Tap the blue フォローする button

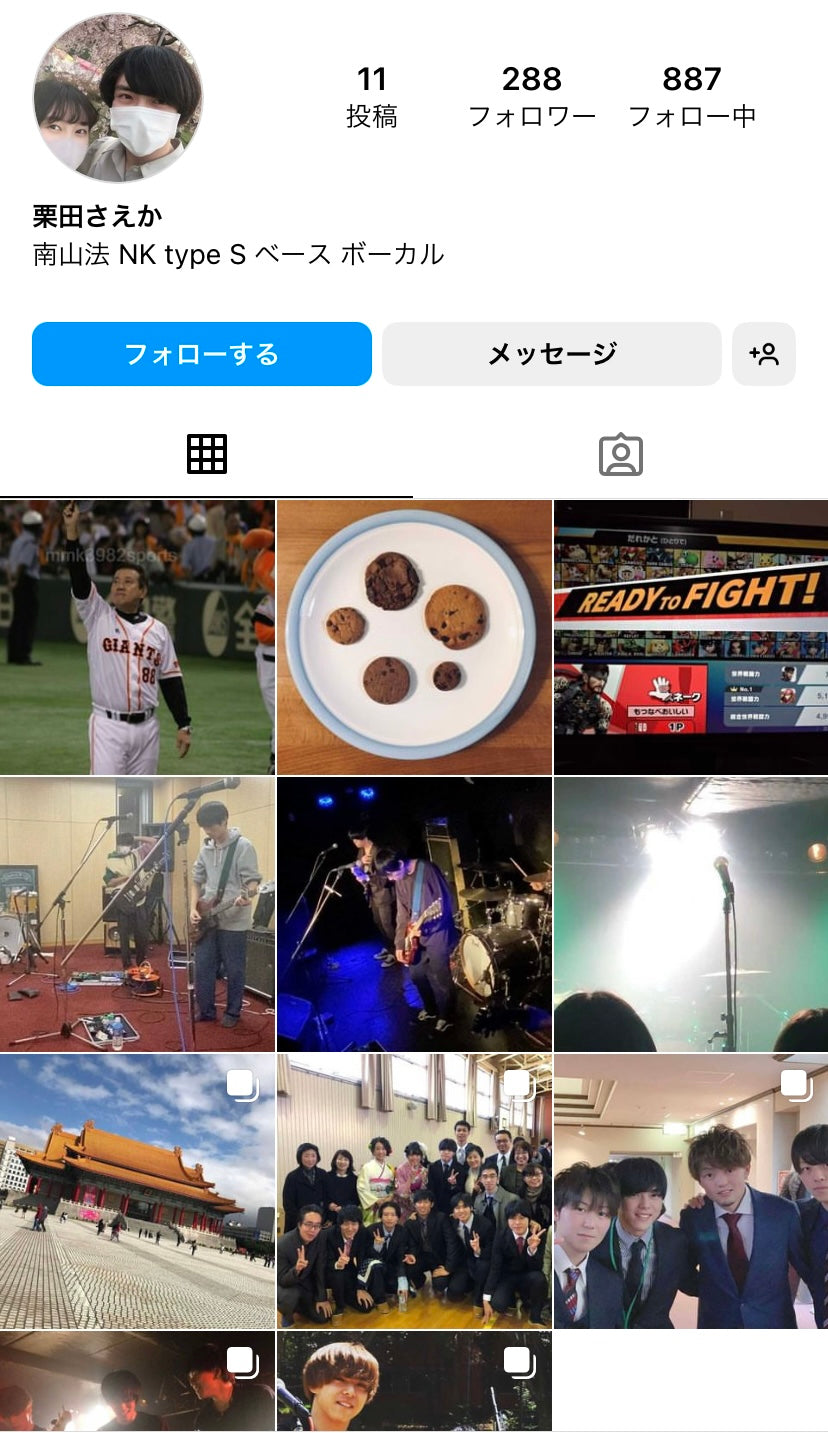[x=201, y=354]
